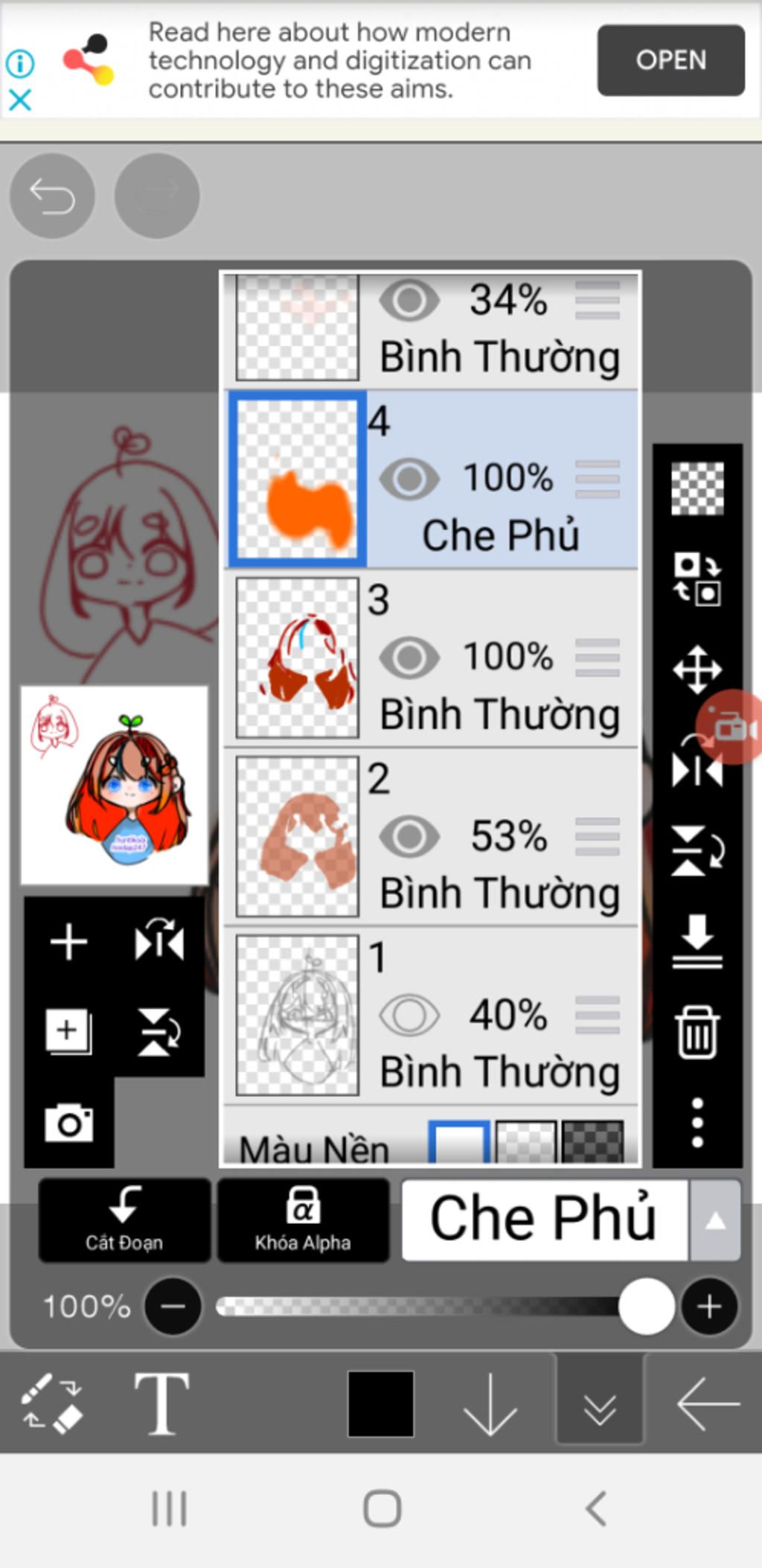Delete the current layer with trash icon
Screen dimensions: 762x1568
pos(697,1032)
